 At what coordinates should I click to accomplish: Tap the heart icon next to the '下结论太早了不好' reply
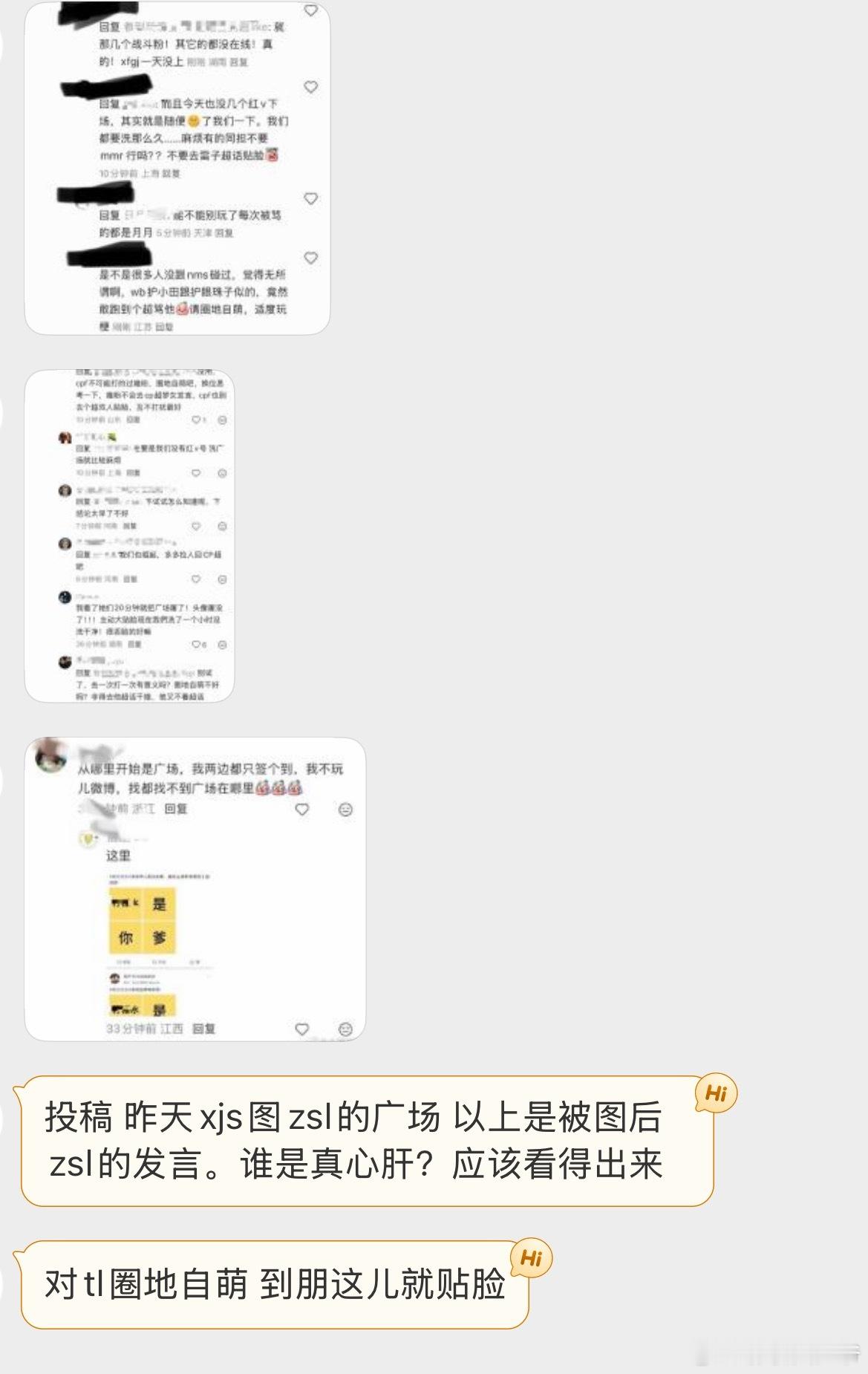[x=195, y=526]
